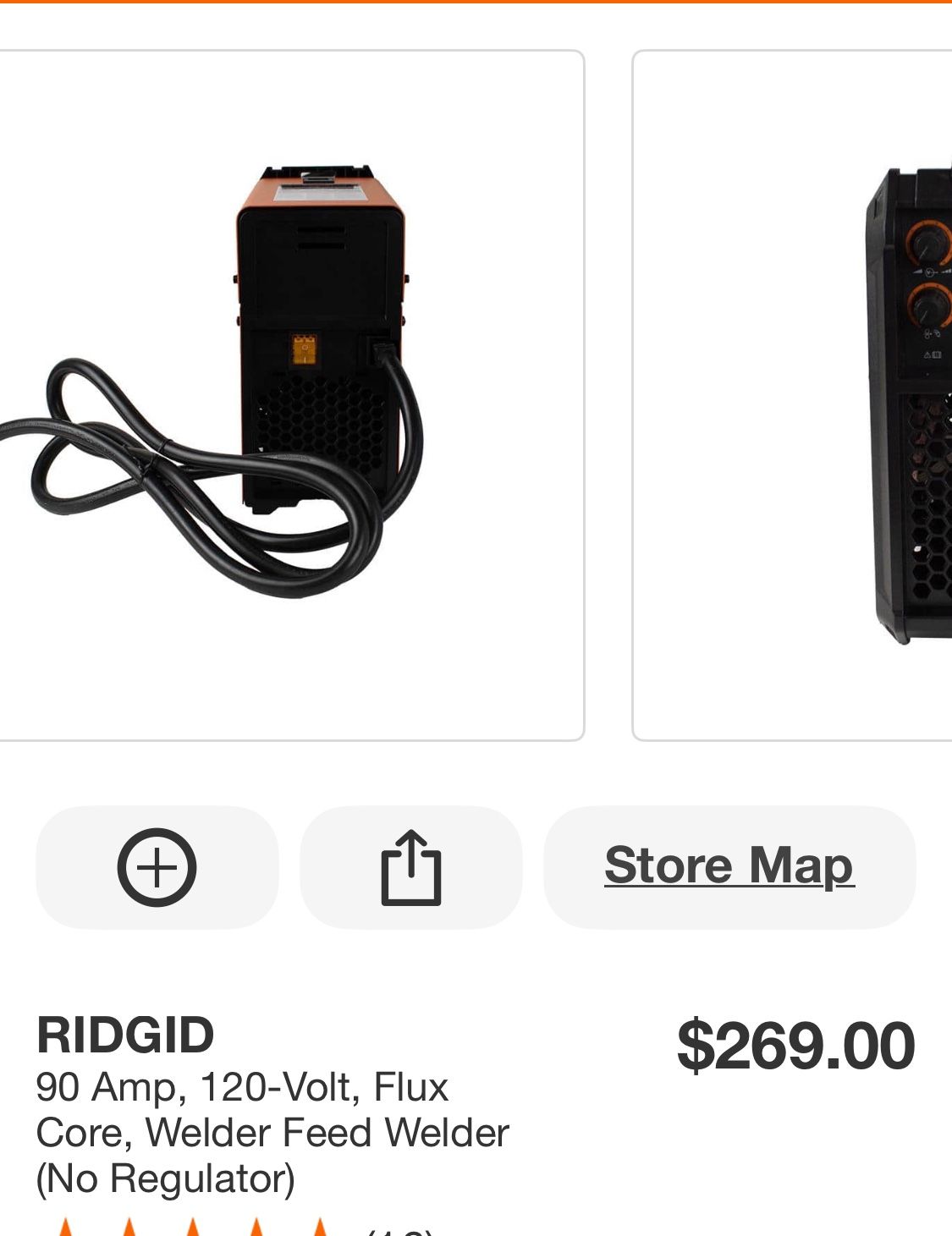Viewport: 952px width, 1236px height.
Task: Share this RIDGID welder product
Action: pos(411,867)
